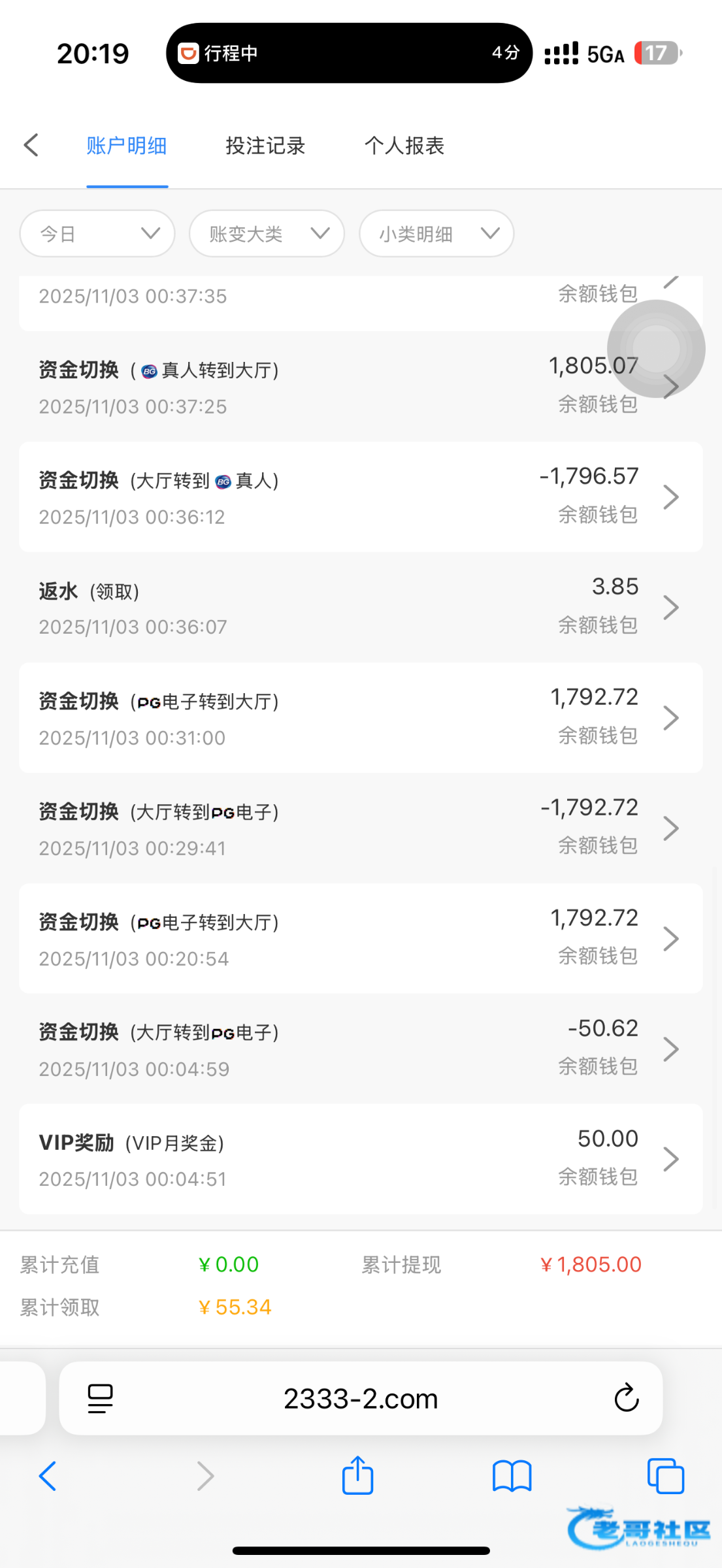Open the 小类明细 filter dropdown
The height and width of the screenshot is (1568, 722).
point(436,233)
